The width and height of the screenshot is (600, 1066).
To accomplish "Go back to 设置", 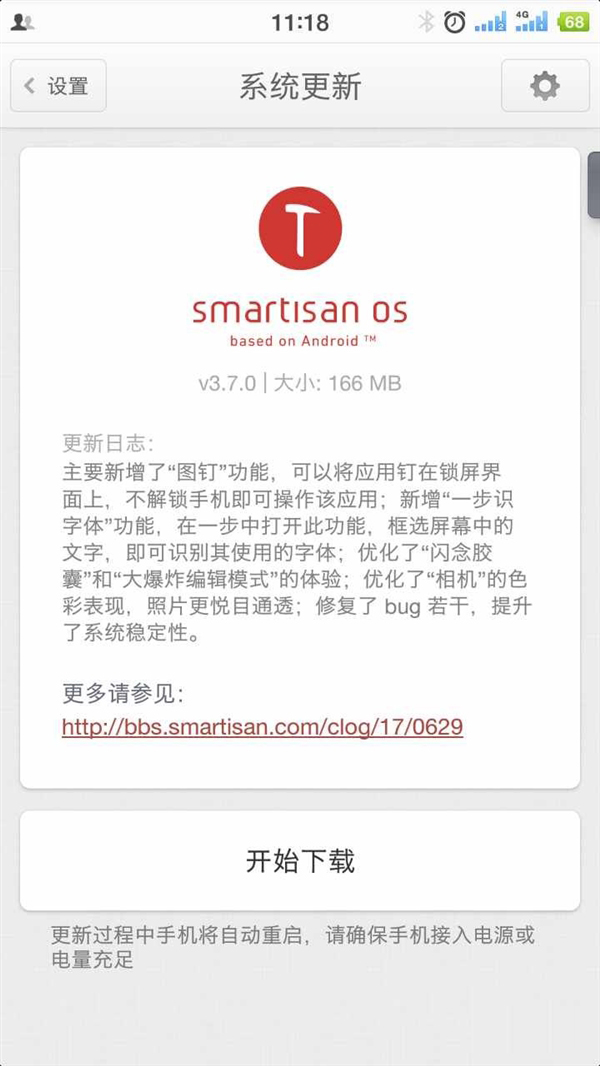I will 58,86.
